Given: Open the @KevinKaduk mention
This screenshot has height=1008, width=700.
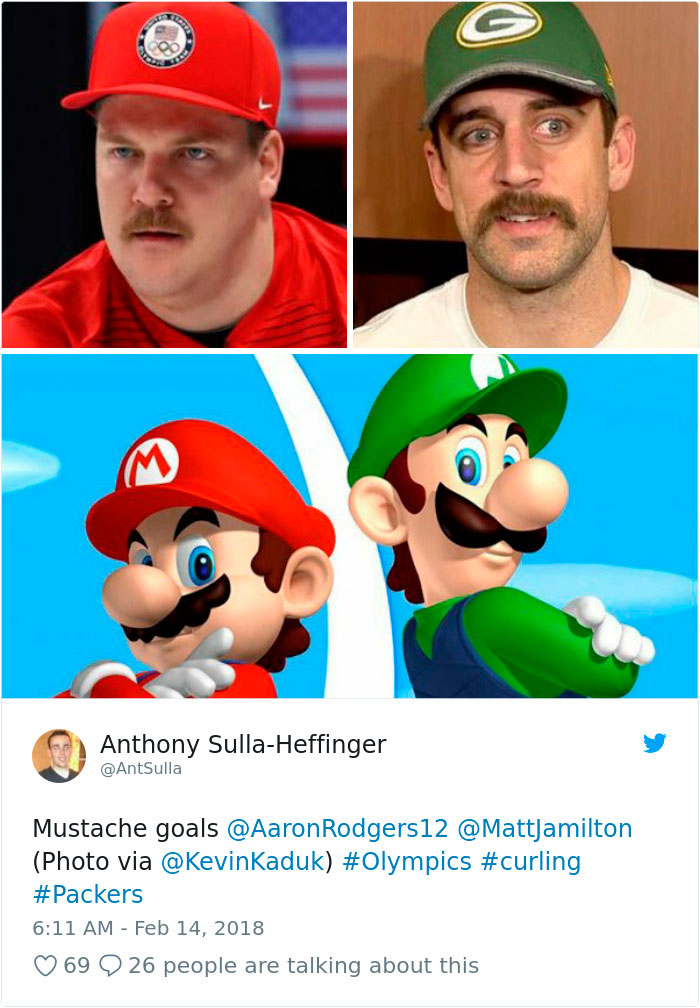Looking at the screenshot, I should tap(241, 862).
